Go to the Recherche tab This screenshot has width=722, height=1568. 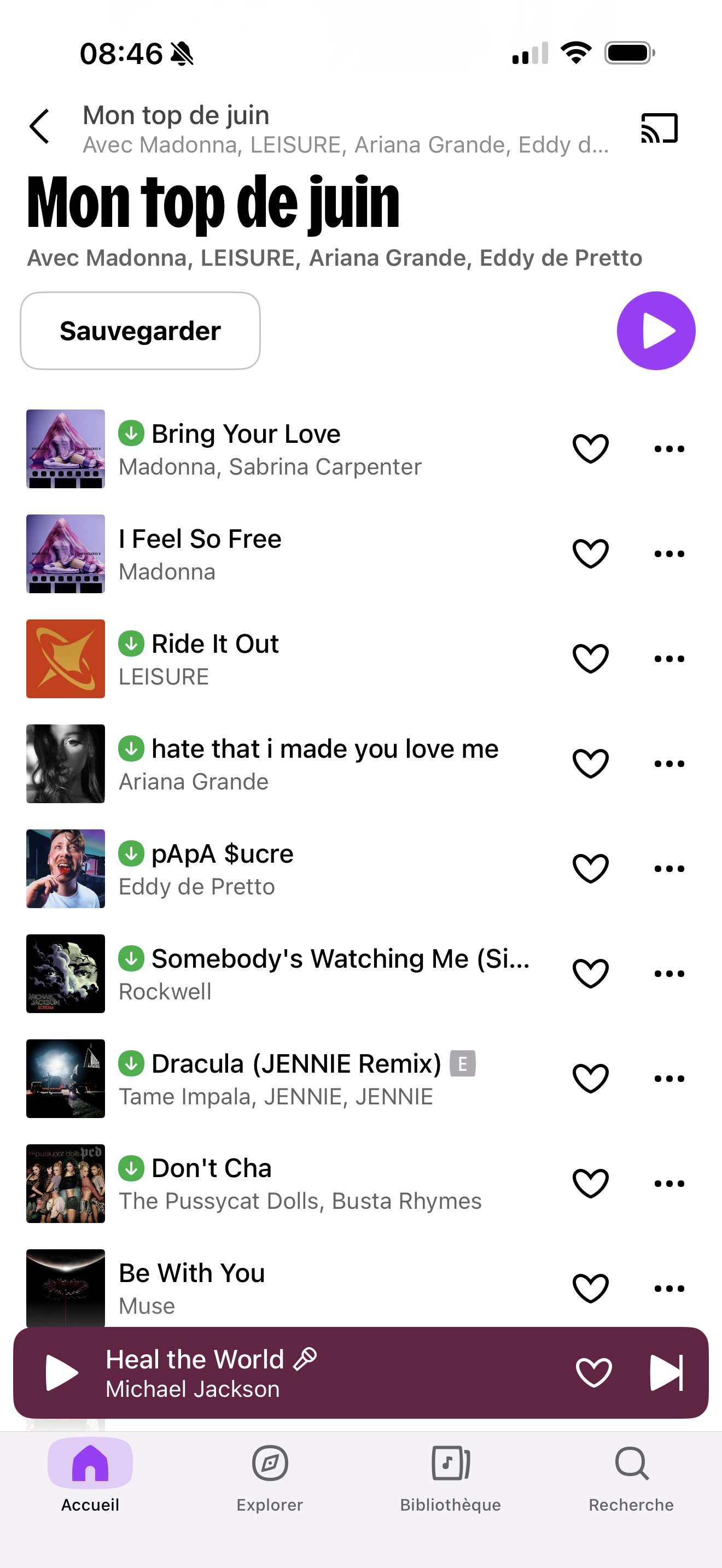(x=631, y=1479)
